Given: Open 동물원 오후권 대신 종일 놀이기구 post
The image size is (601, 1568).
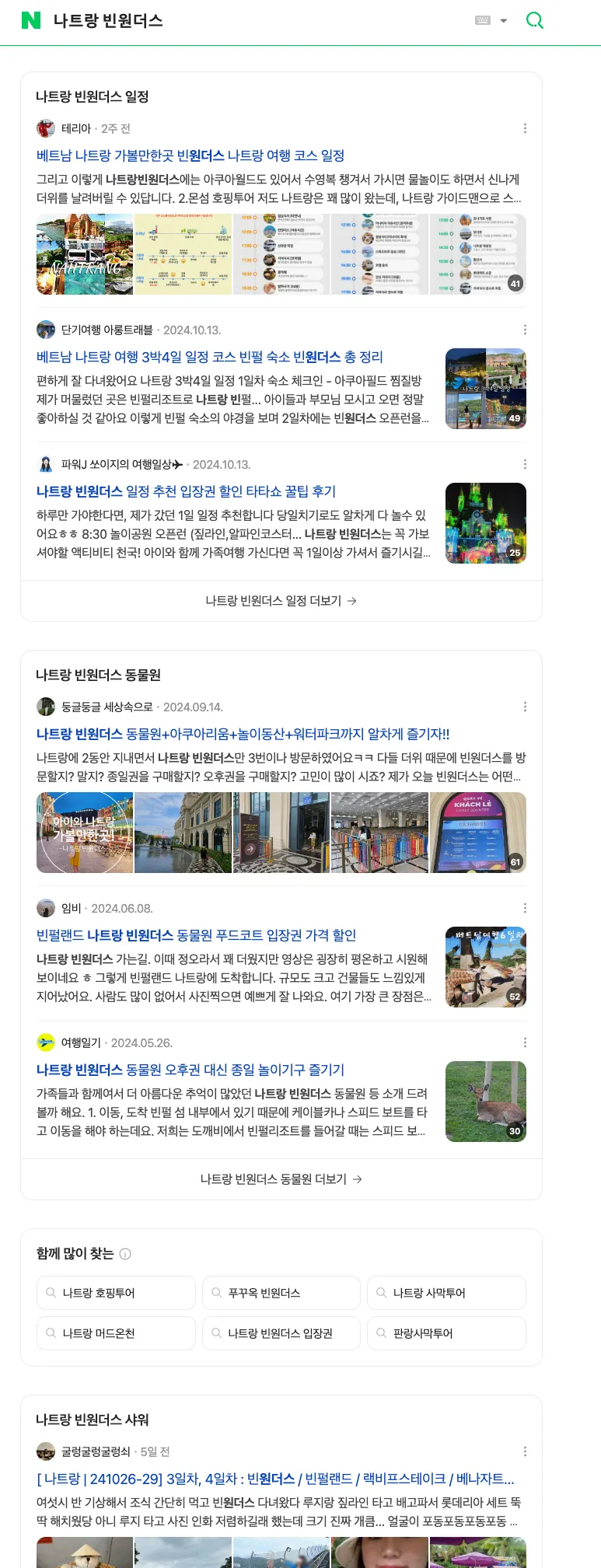Looking at the screenshot, I should pyautogui.click(x=190, y=1070).
